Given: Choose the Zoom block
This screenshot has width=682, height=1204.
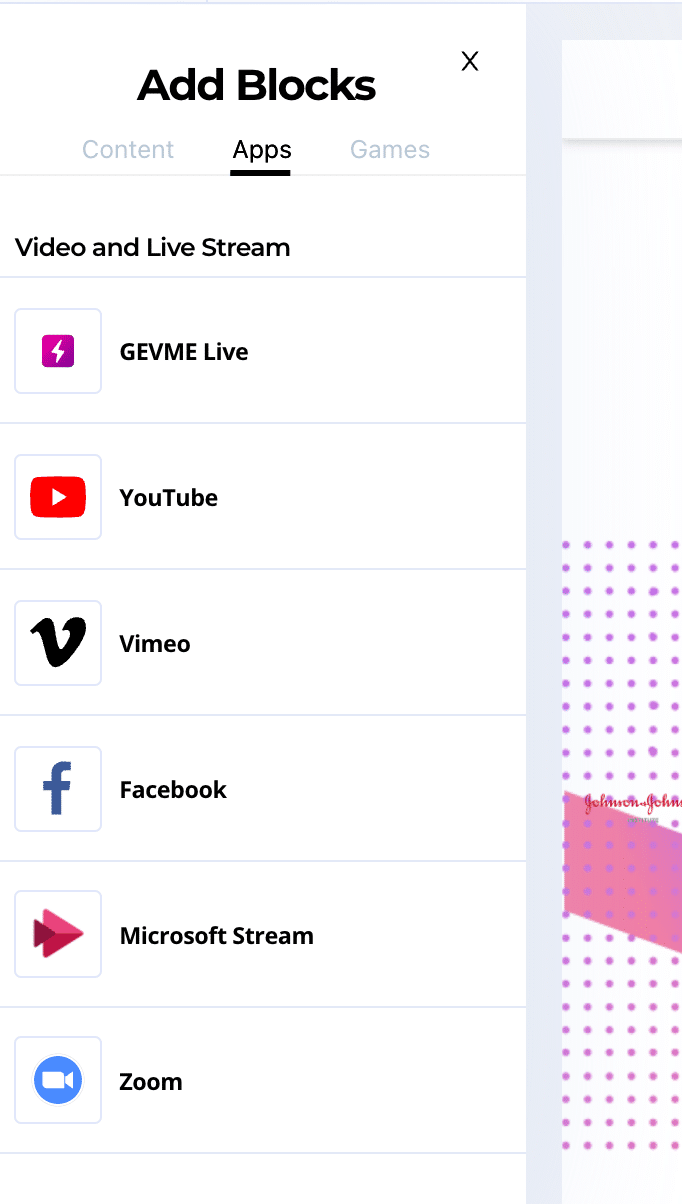Looking at the screenshot, I should (150, 1082).
